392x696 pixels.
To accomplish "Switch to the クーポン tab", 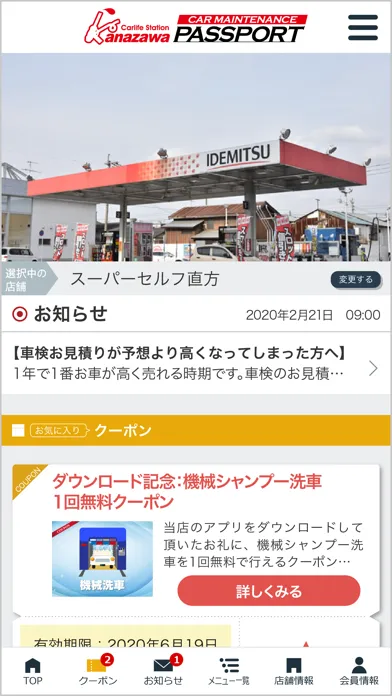I will pyautogui.click(x=98, y=671).
